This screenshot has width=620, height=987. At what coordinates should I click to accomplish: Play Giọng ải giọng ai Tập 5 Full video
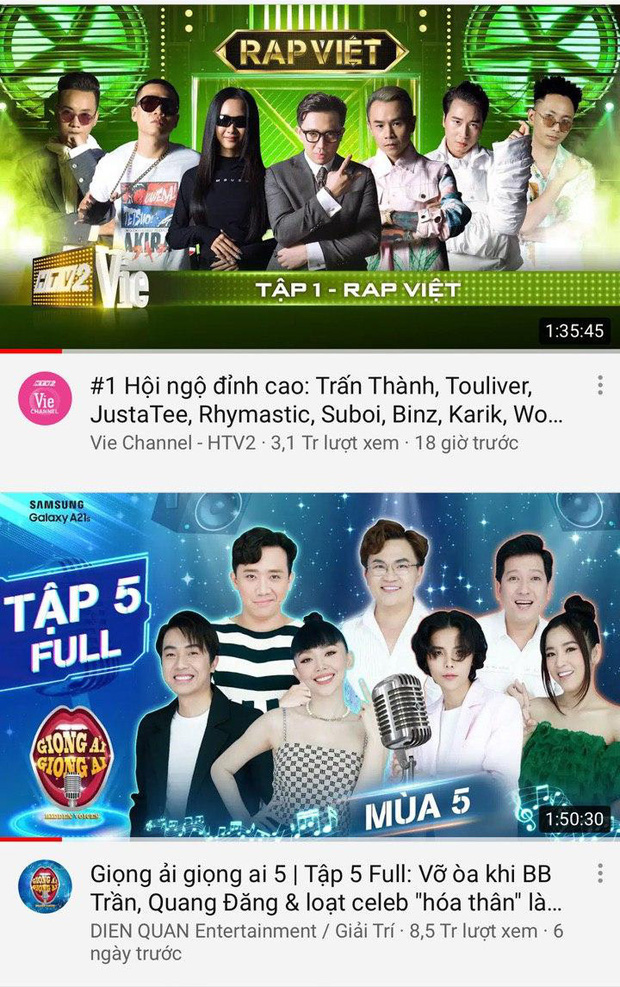[310, 665]
